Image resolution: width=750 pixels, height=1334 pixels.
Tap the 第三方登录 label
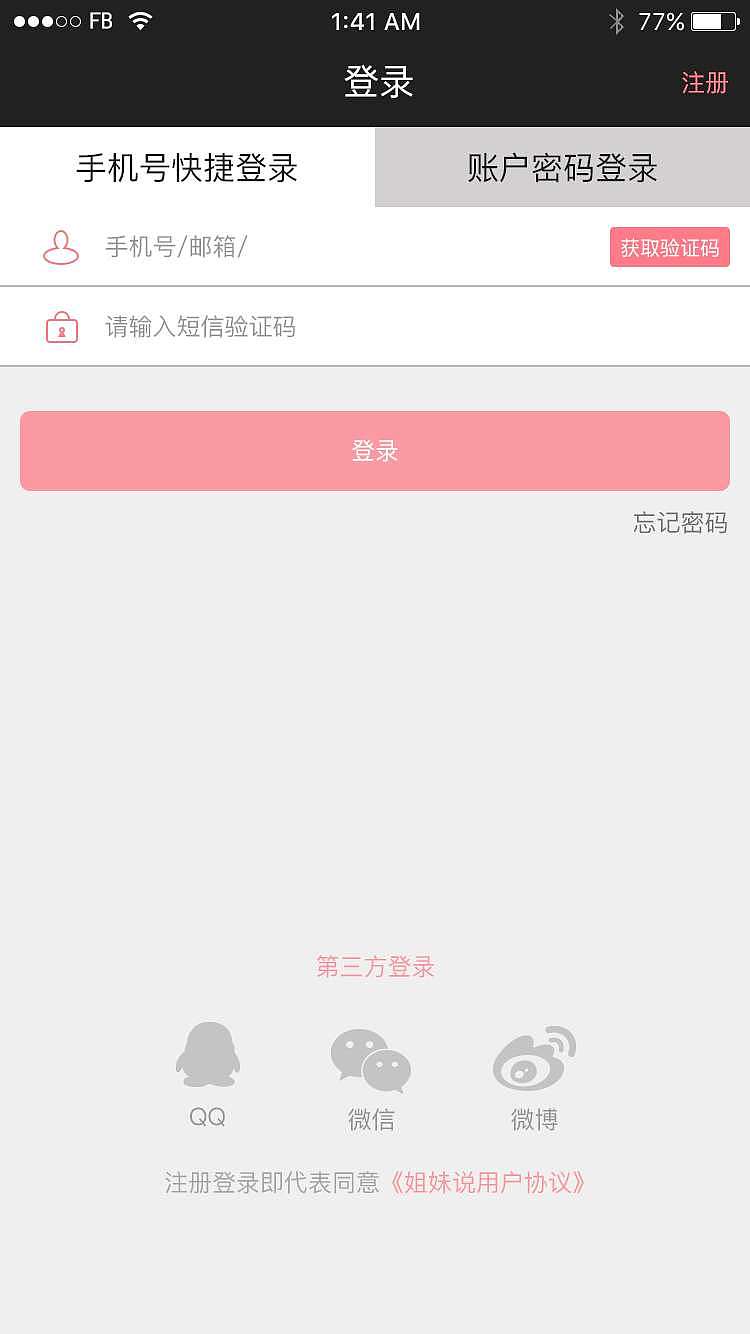click(374, 966)
